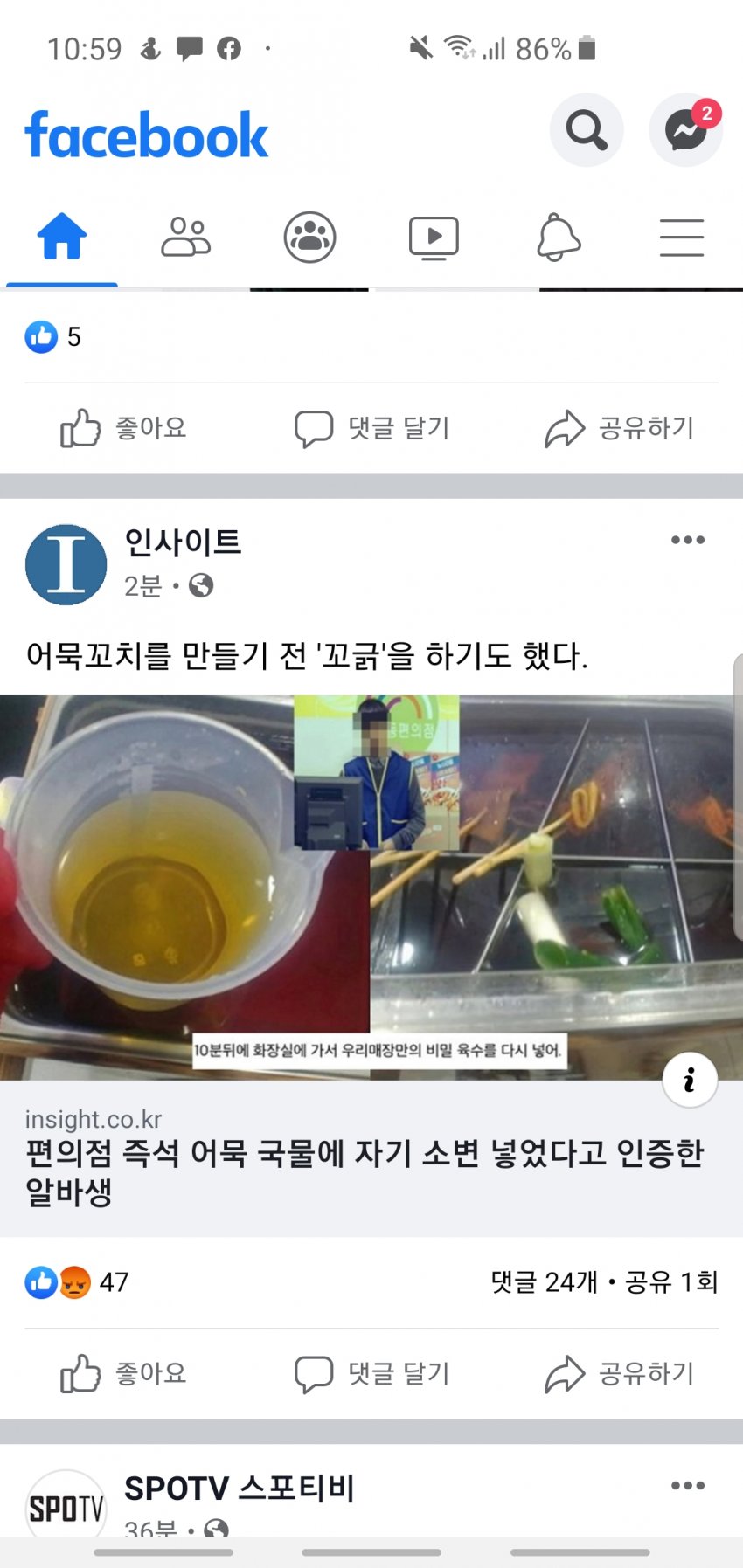Open the notifications bell tab
The width and height of the screenshot is (743, 1568).
558,237
